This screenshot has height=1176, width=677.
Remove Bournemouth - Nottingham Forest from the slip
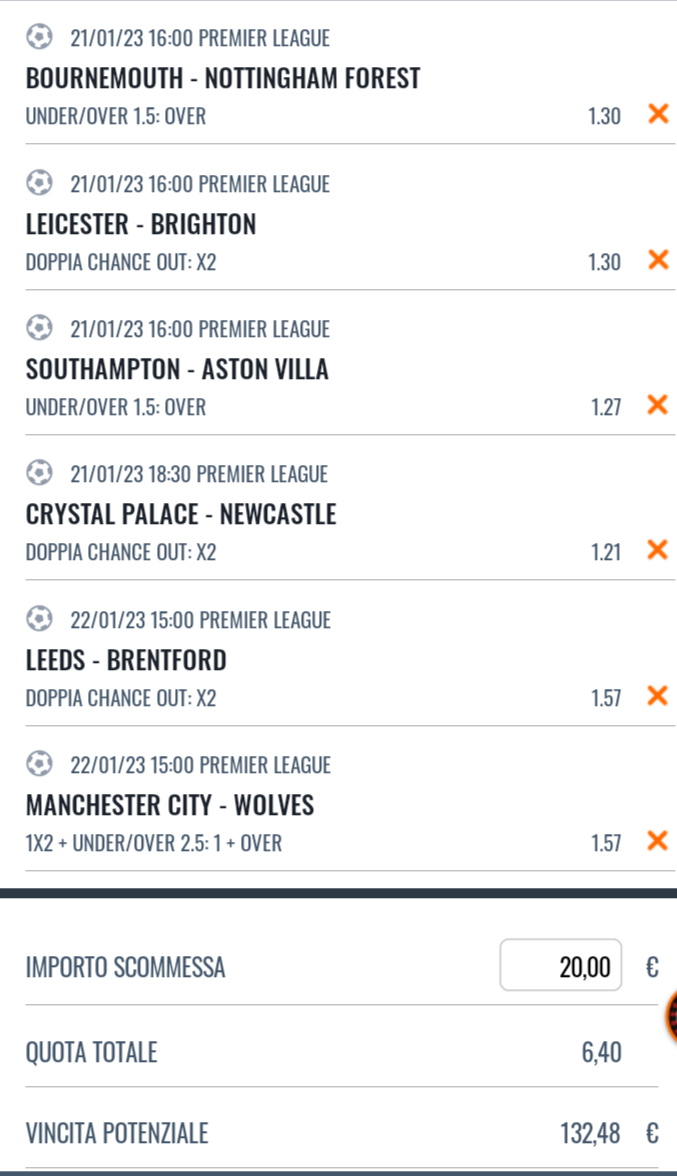coord(657,114)
